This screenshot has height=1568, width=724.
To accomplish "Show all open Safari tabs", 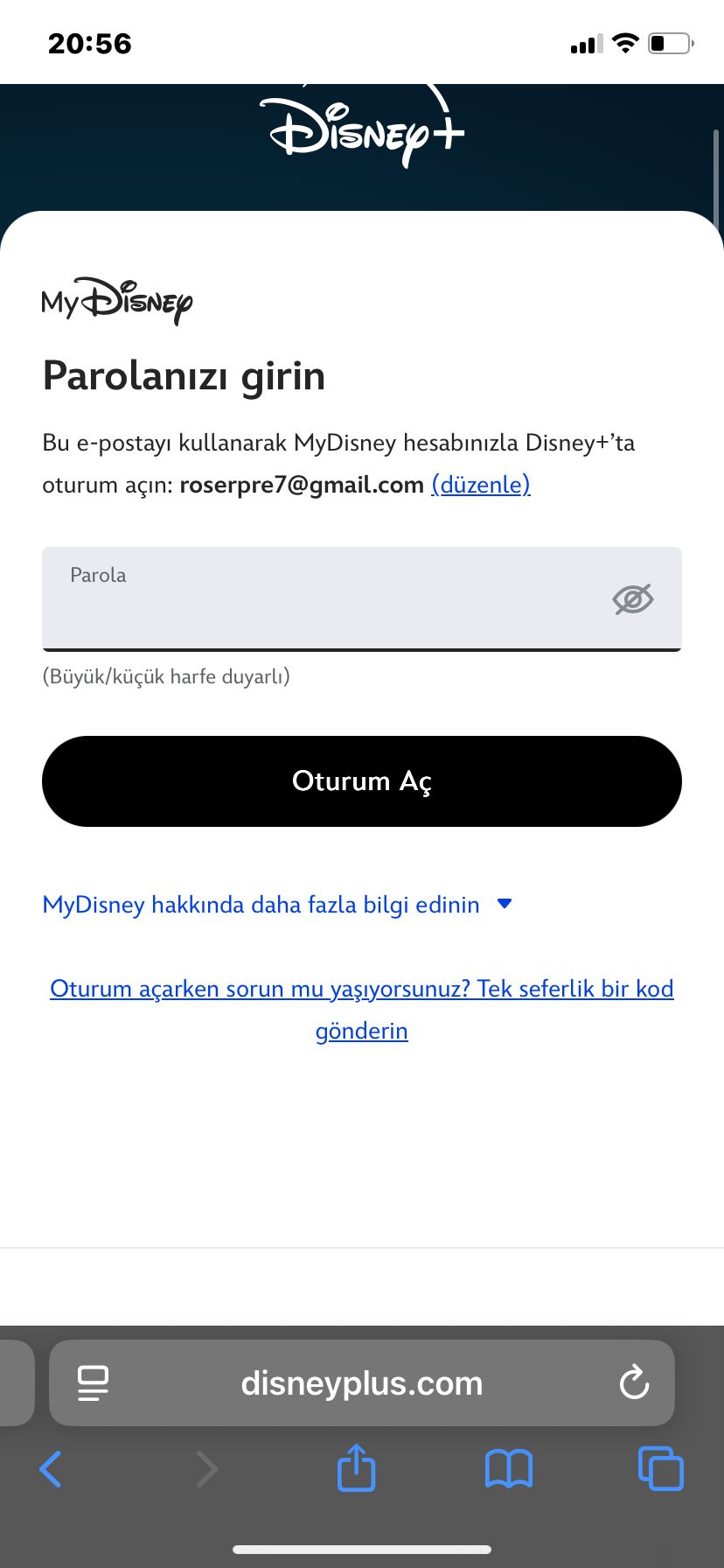I will [661, 1468].
